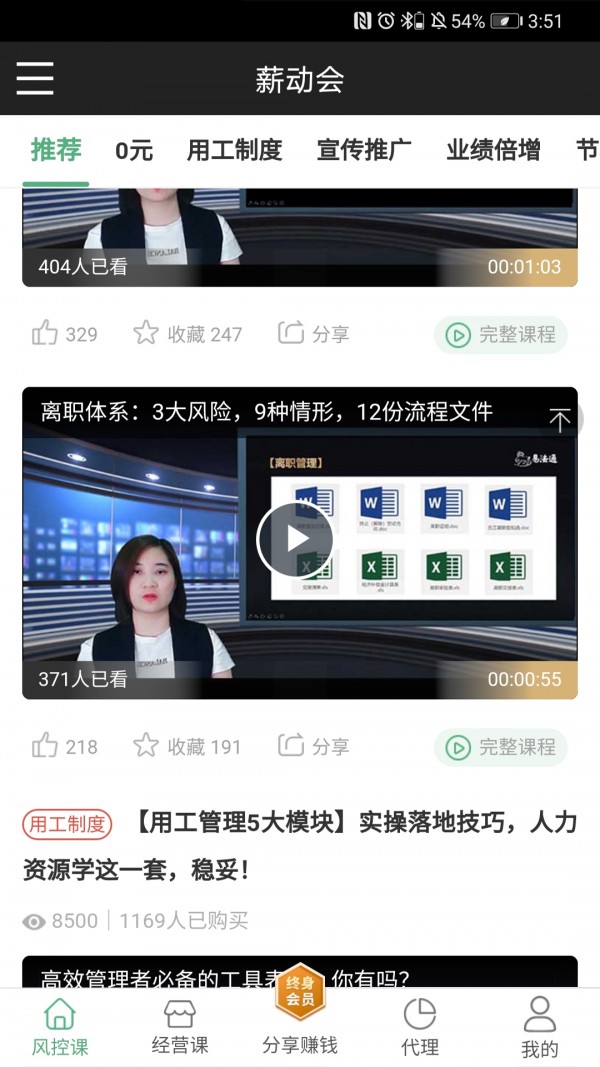Share the video with 404人已看
The height and width of the screenshot is (1067, 600).
coord(313,334)
